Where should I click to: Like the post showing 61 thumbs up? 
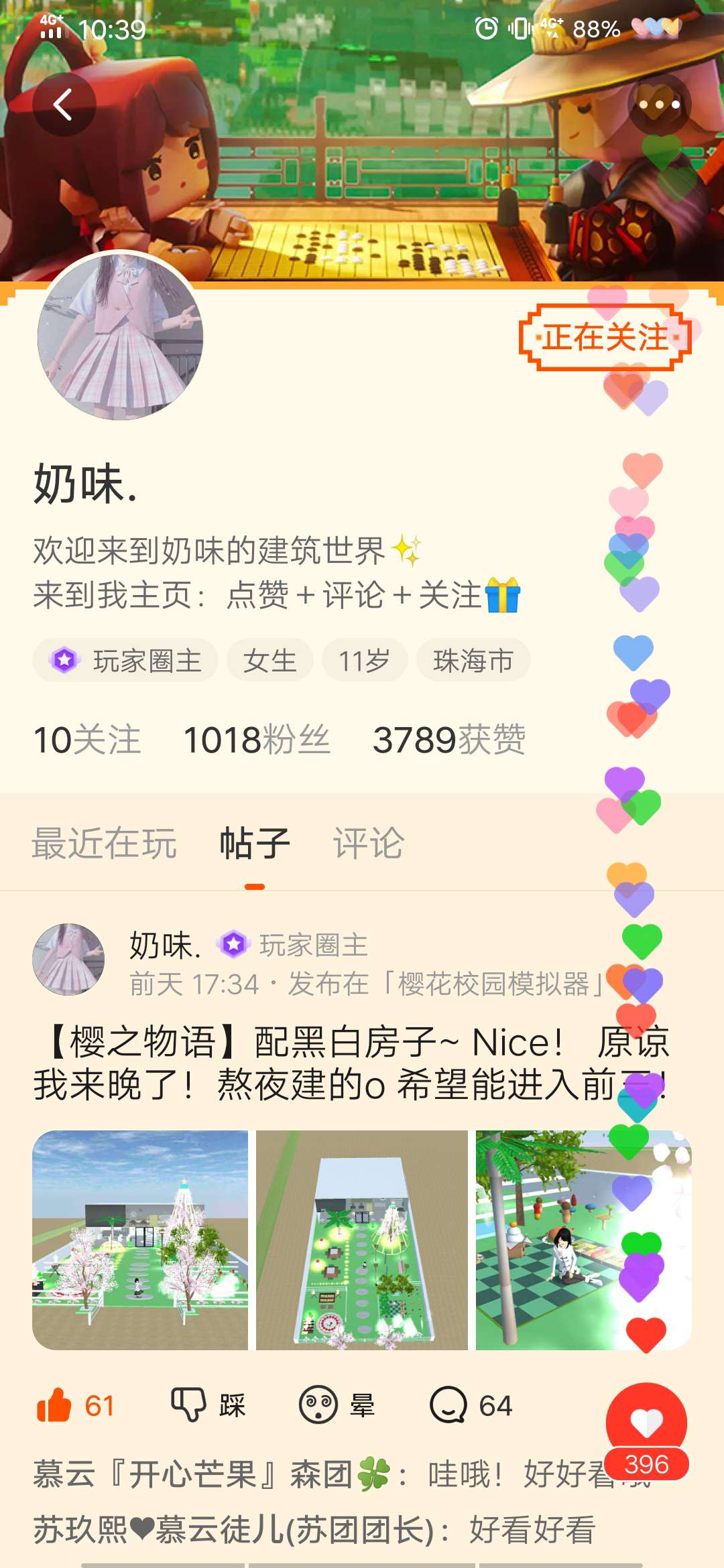click(75, 1405)
